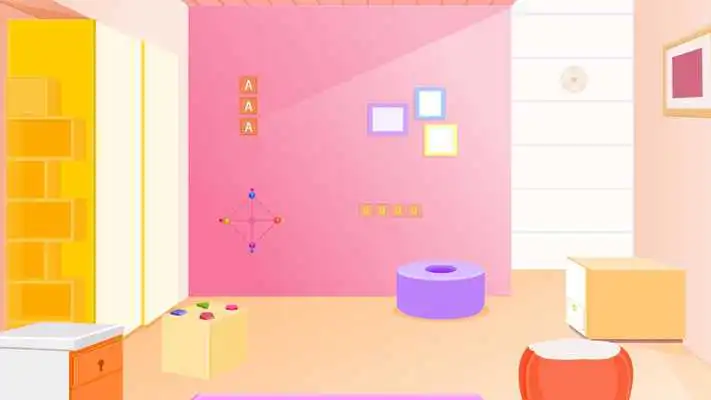Examine the purple ring-shaped stool
The width and height of the screenshot is (711, 400).
point(440,288)
